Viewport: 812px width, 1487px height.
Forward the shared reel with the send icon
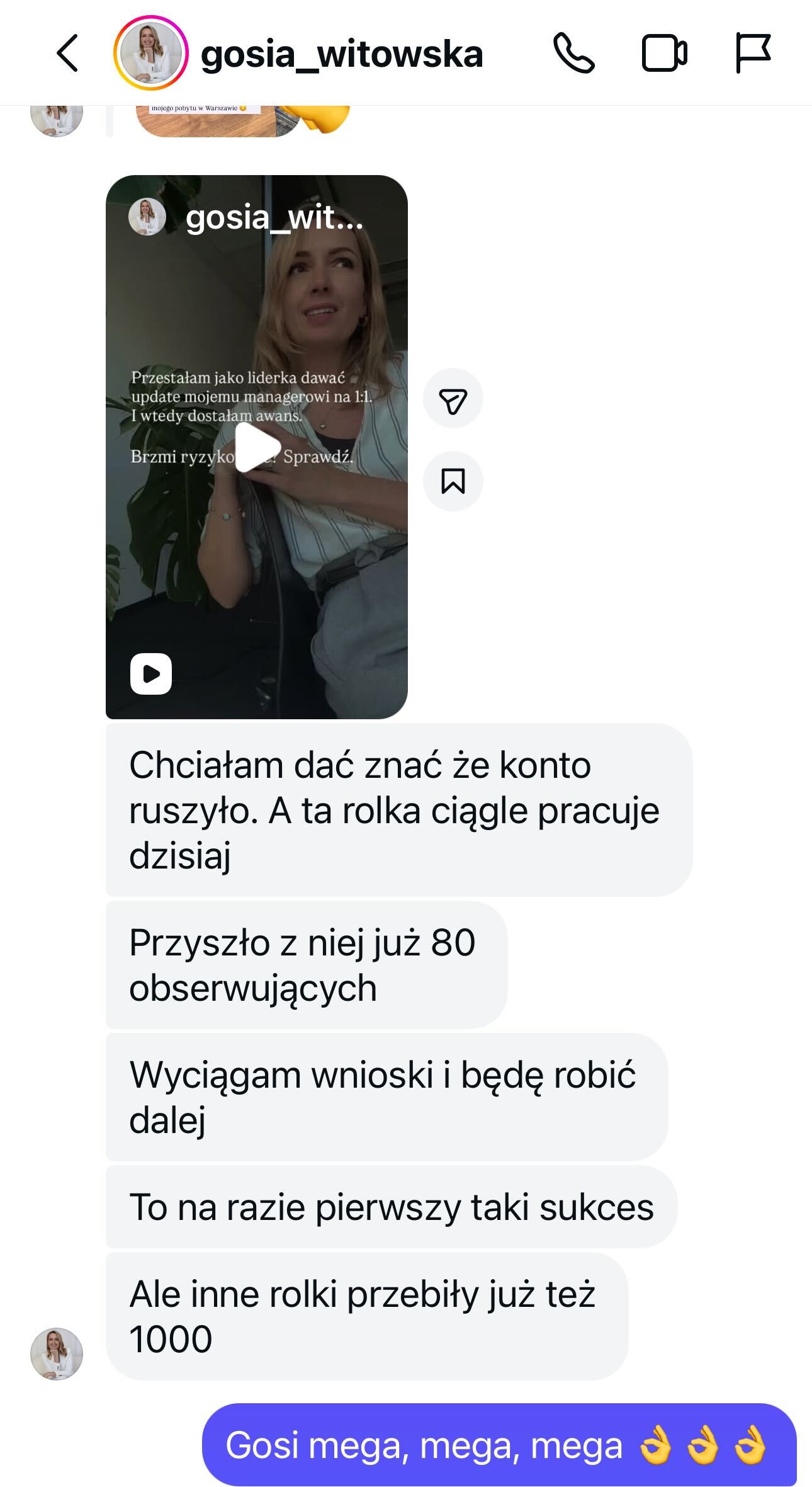453,399
